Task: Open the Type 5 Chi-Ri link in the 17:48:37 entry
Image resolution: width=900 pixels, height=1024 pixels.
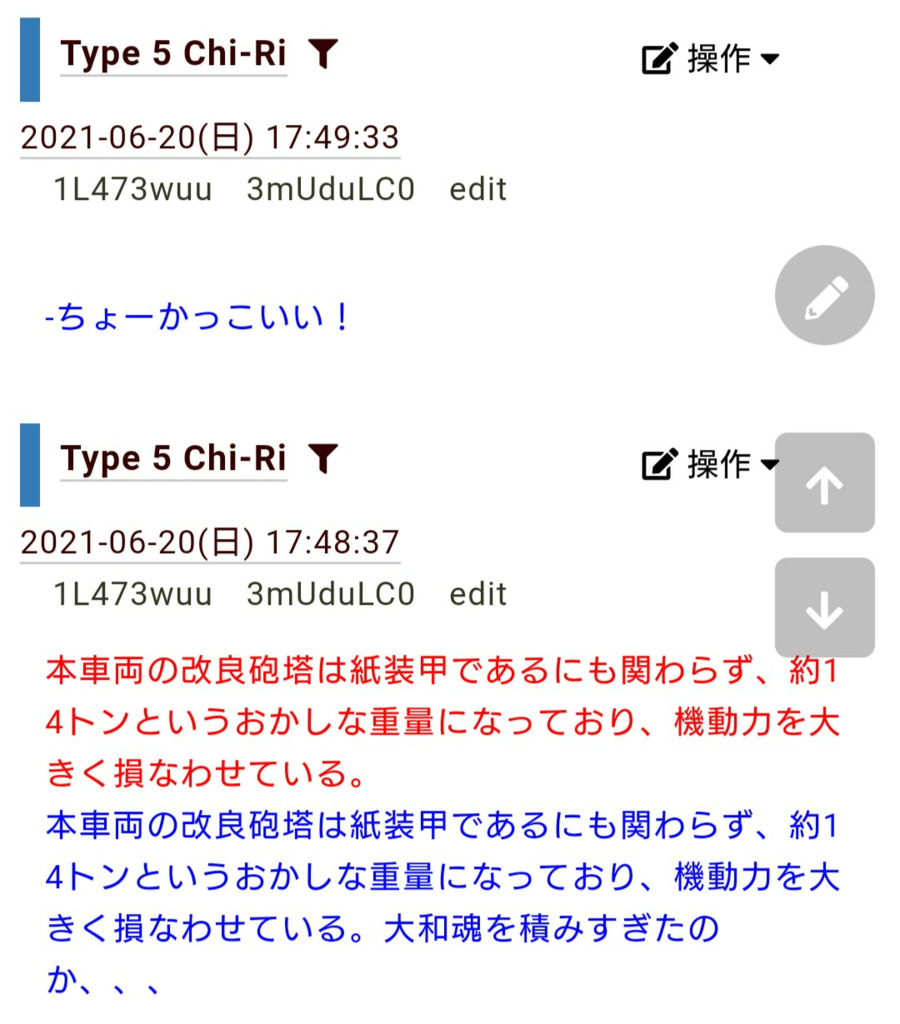Action: pyautogui.click(x=173, y=459)
